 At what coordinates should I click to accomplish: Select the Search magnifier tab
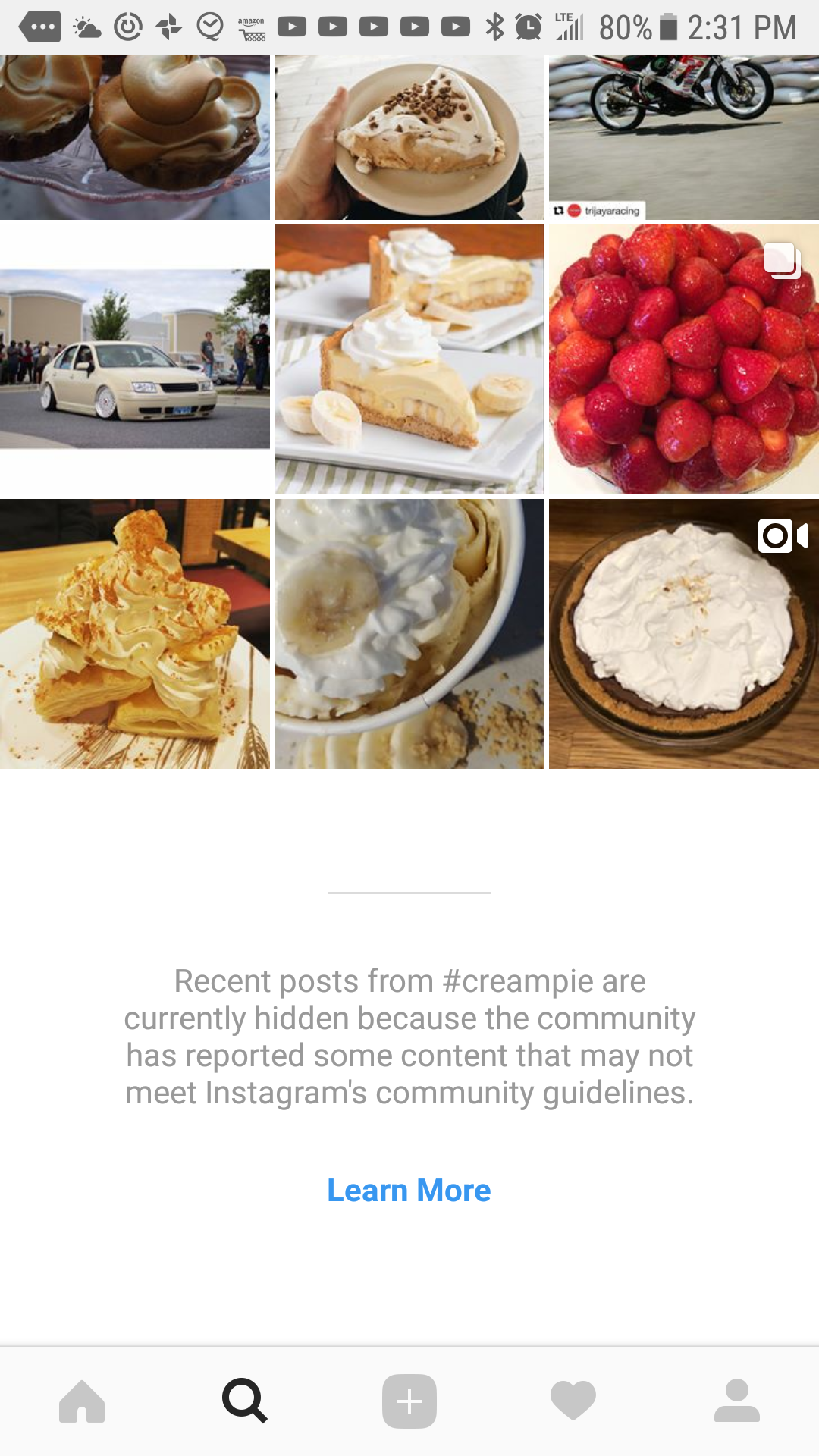245,1401
